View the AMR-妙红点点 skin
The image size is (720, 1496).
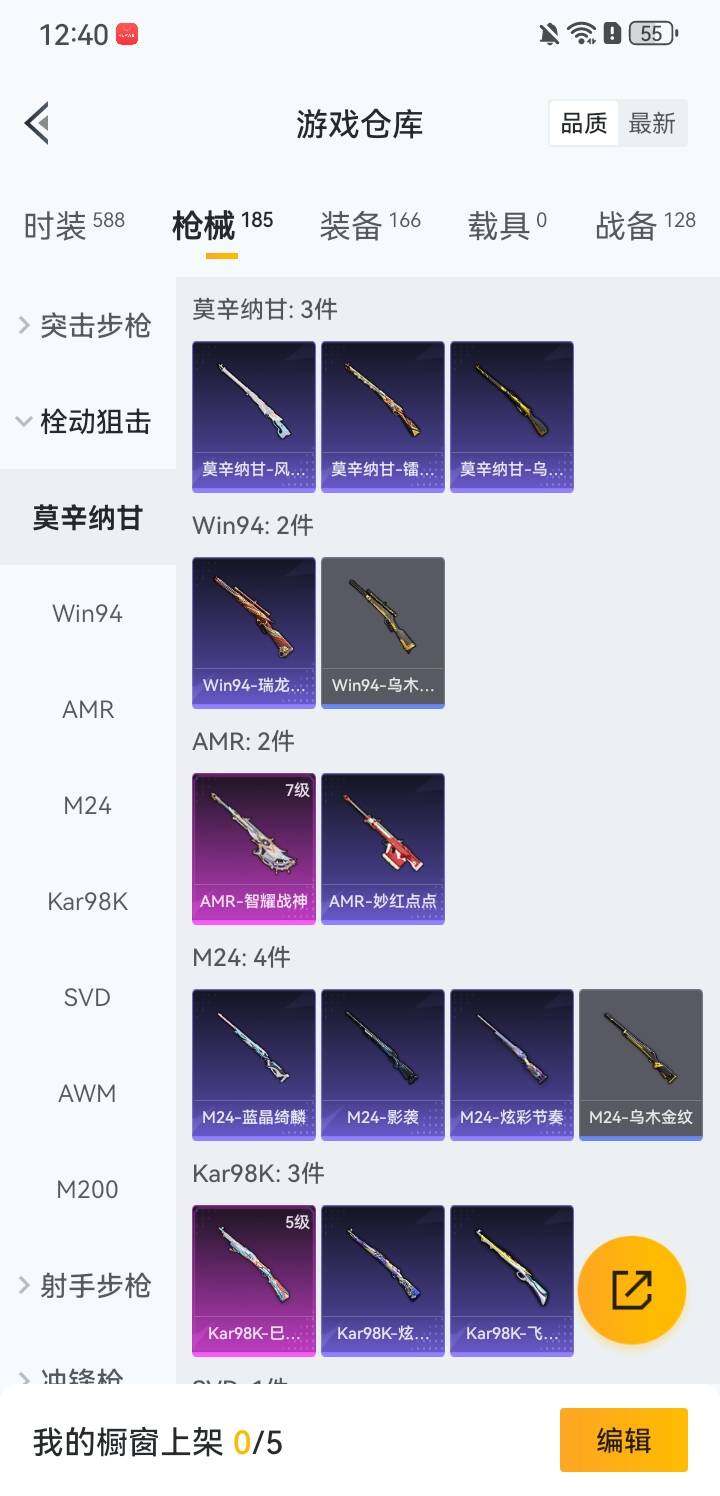click(x=383, y=848)
